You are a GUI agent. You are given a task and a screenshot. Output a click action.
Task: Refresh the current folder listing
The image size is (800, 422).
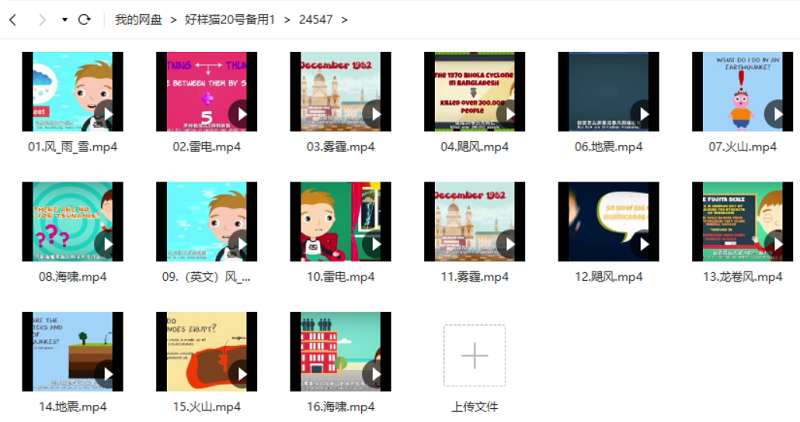[x=84, y=19]
